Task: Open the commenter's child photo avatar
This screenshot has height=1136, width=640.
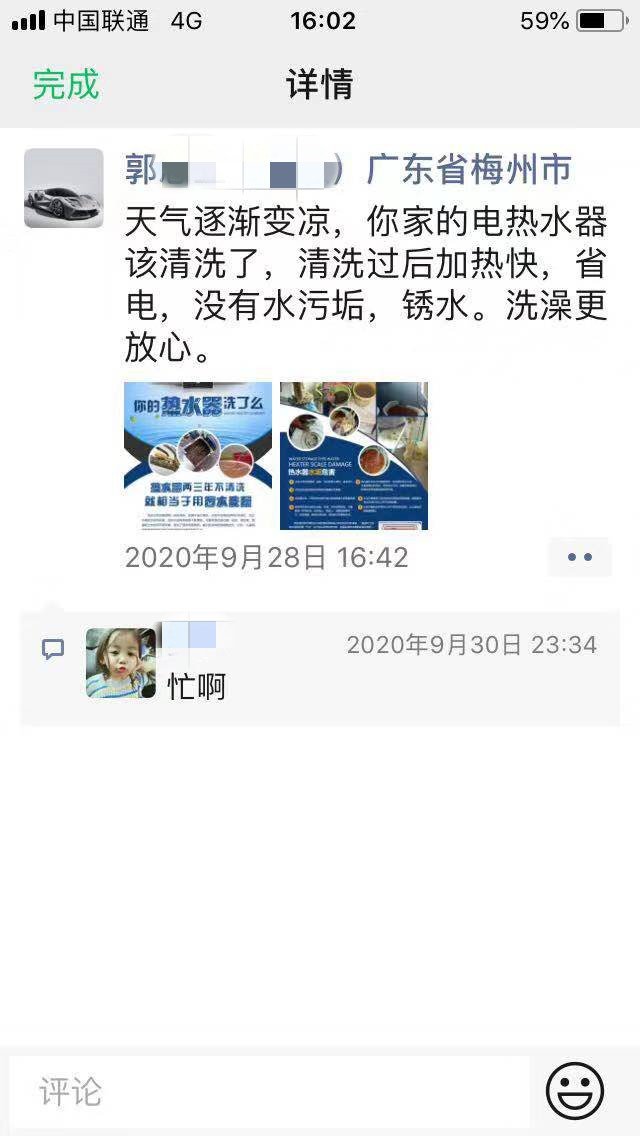Action: click(x=121, y=663)
